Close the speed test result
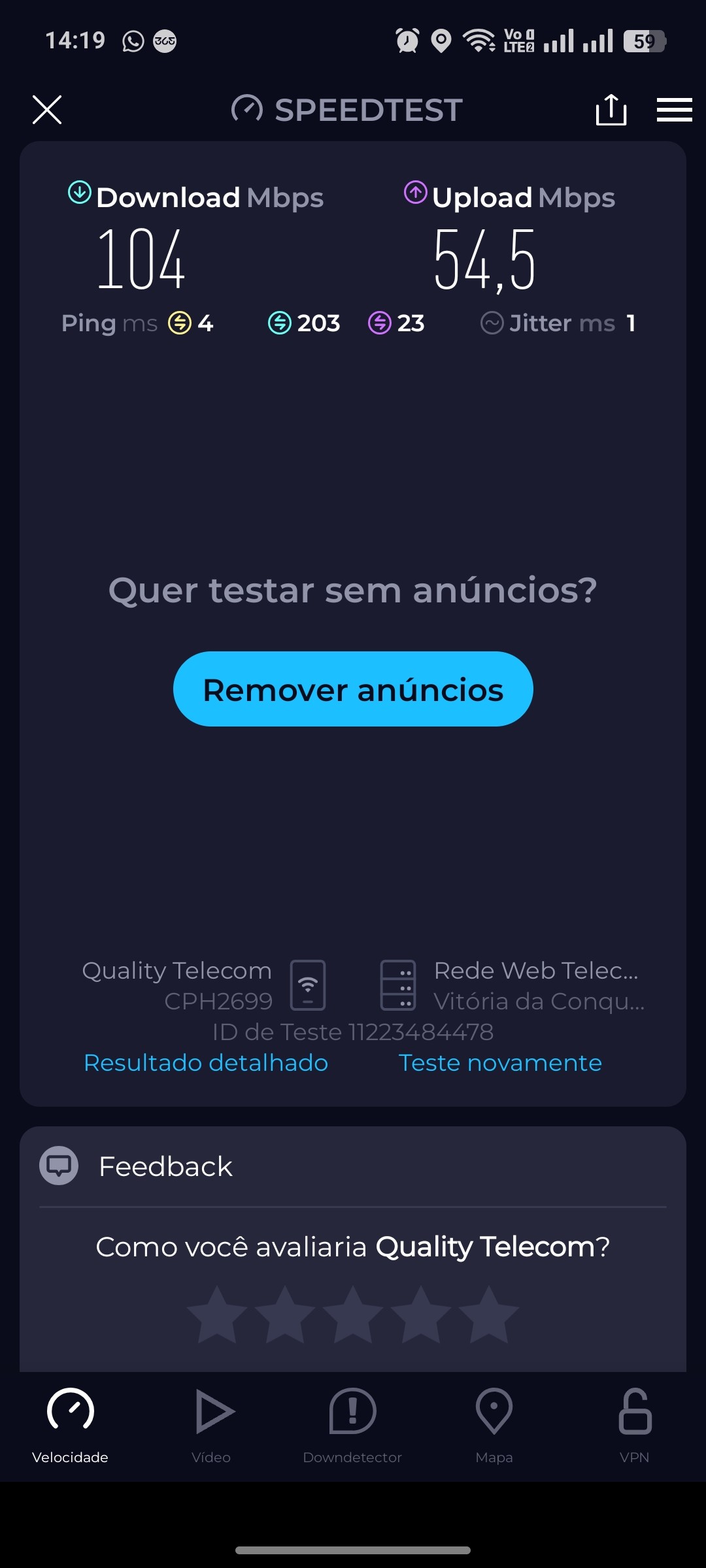This screenshot has height=1568, width=706. pos(47,110)
